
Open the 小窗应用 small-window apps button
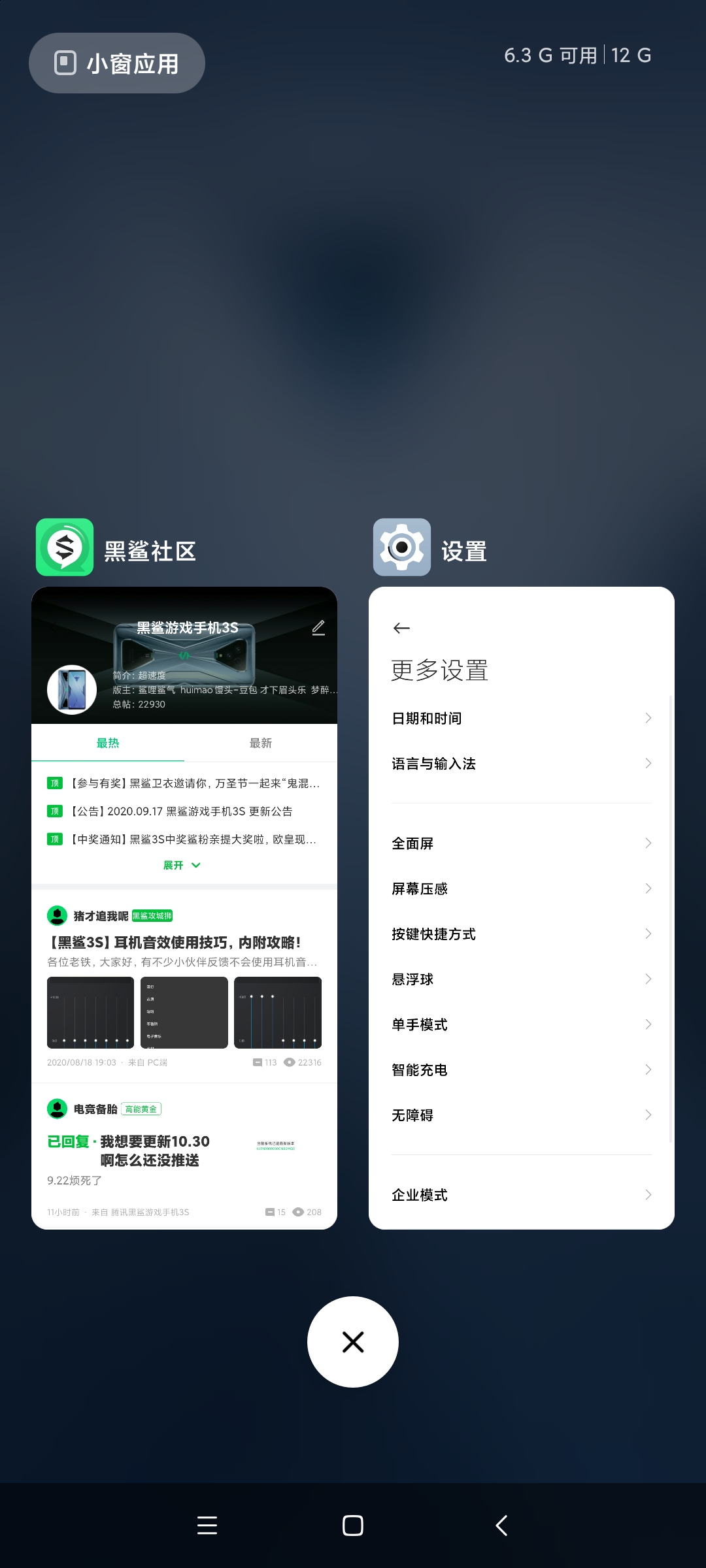click(x=117, y=63)
